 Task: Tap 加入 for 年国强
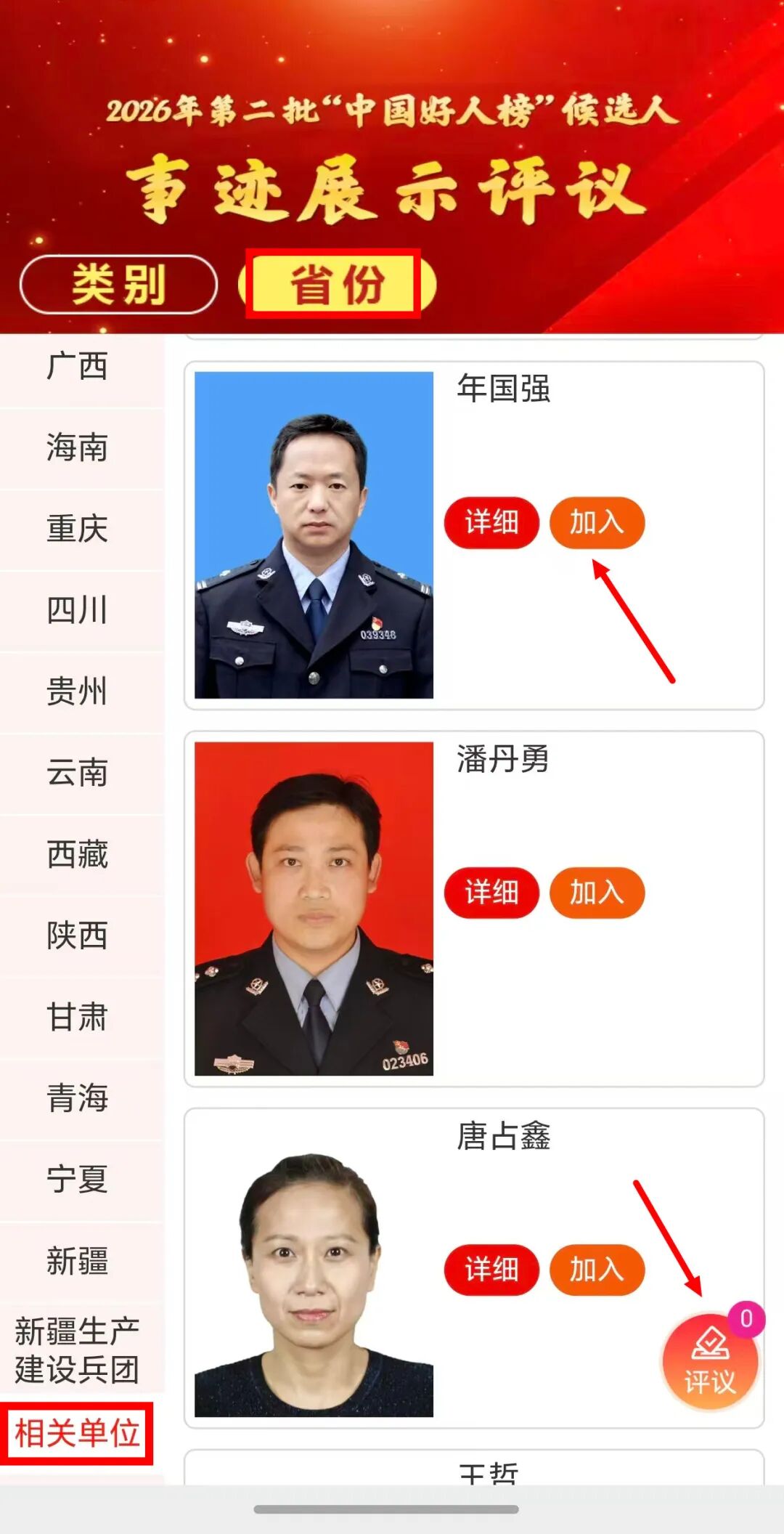597,523
